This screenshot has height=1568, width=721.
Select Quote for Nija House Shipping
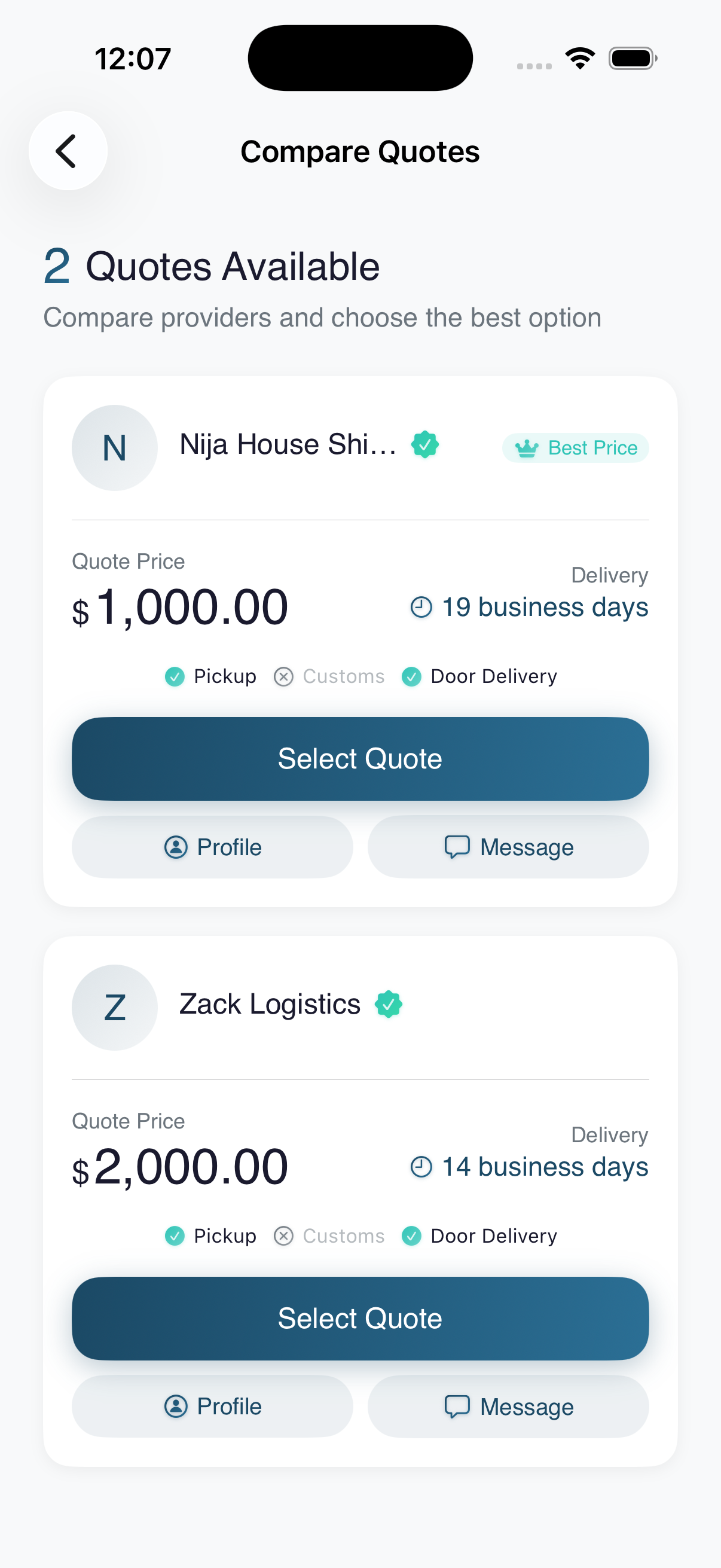click(360, 758)
